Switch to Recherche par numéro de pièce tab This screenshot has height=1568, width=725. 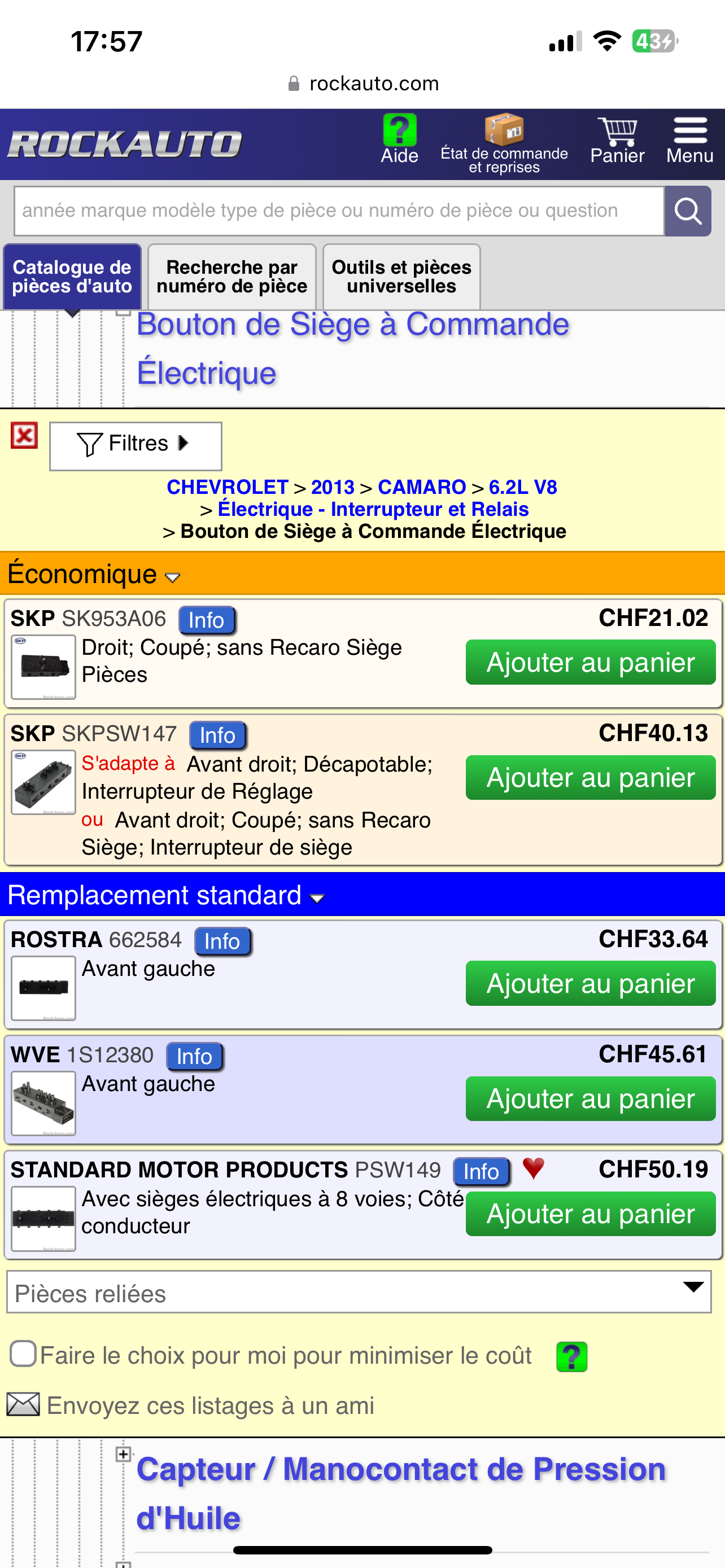tap(232, 277)
